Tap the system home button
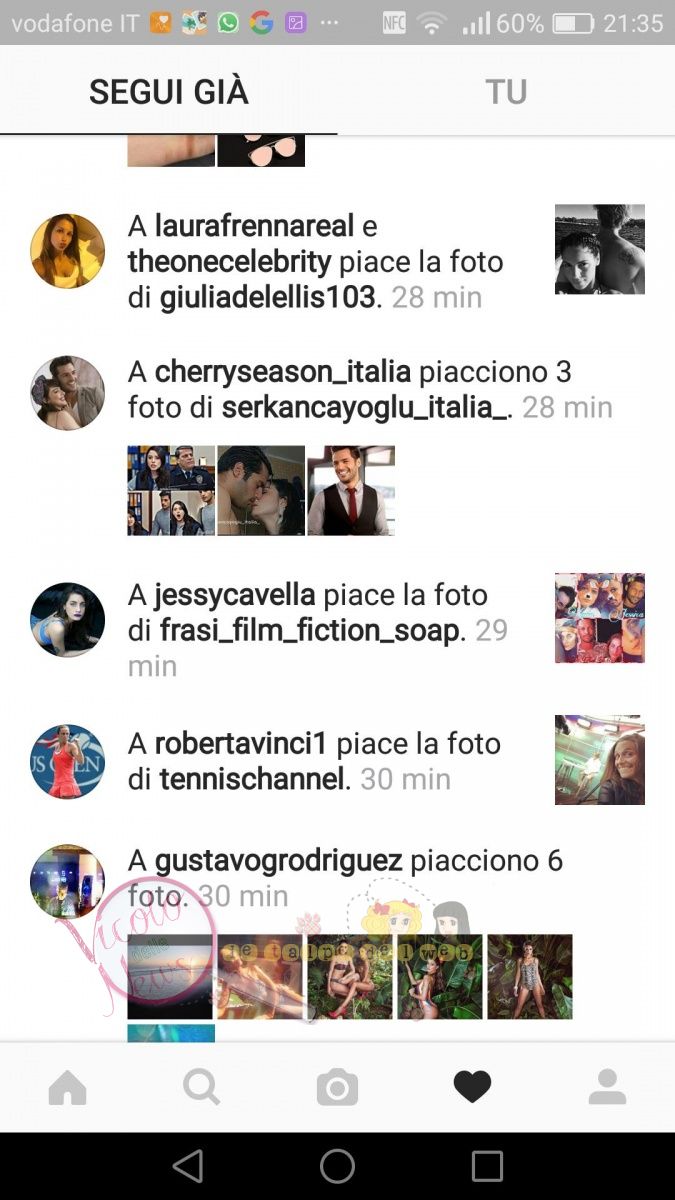This screenshot has height=1200, width=675. click(337, 1166)
